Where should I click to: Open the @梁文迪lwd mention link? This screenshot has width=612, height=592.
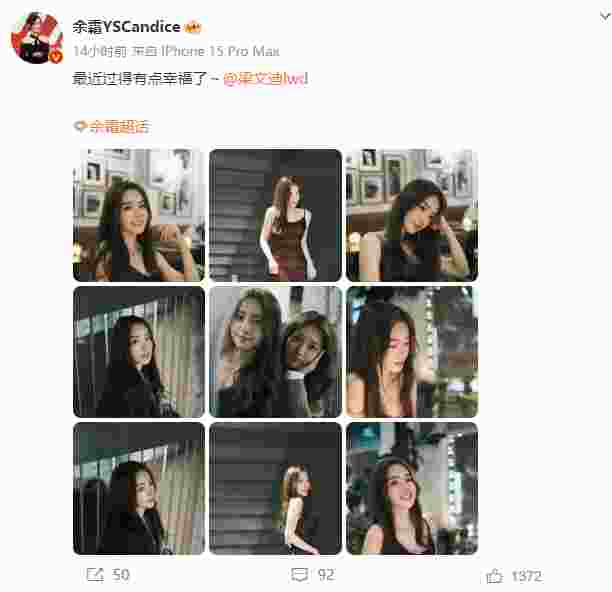point(265,79)
